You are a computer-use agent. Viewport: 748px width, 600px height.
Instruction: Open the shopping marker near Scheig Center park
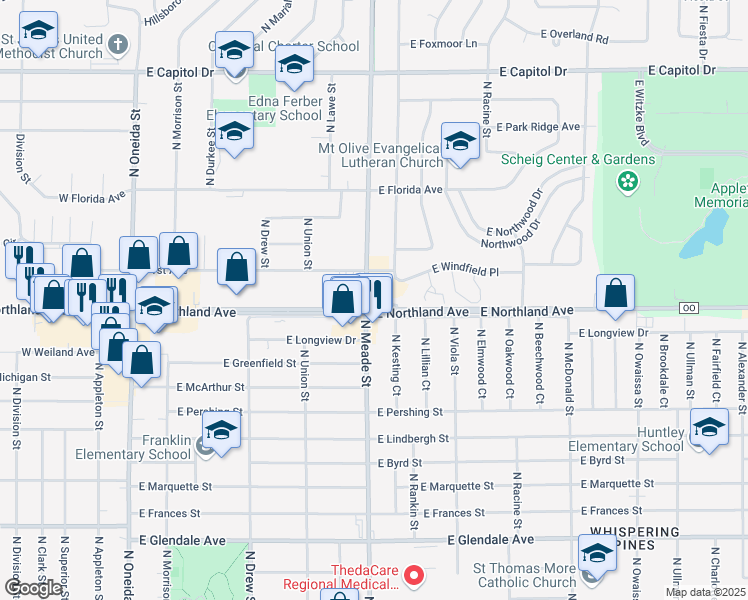[615, 296]
